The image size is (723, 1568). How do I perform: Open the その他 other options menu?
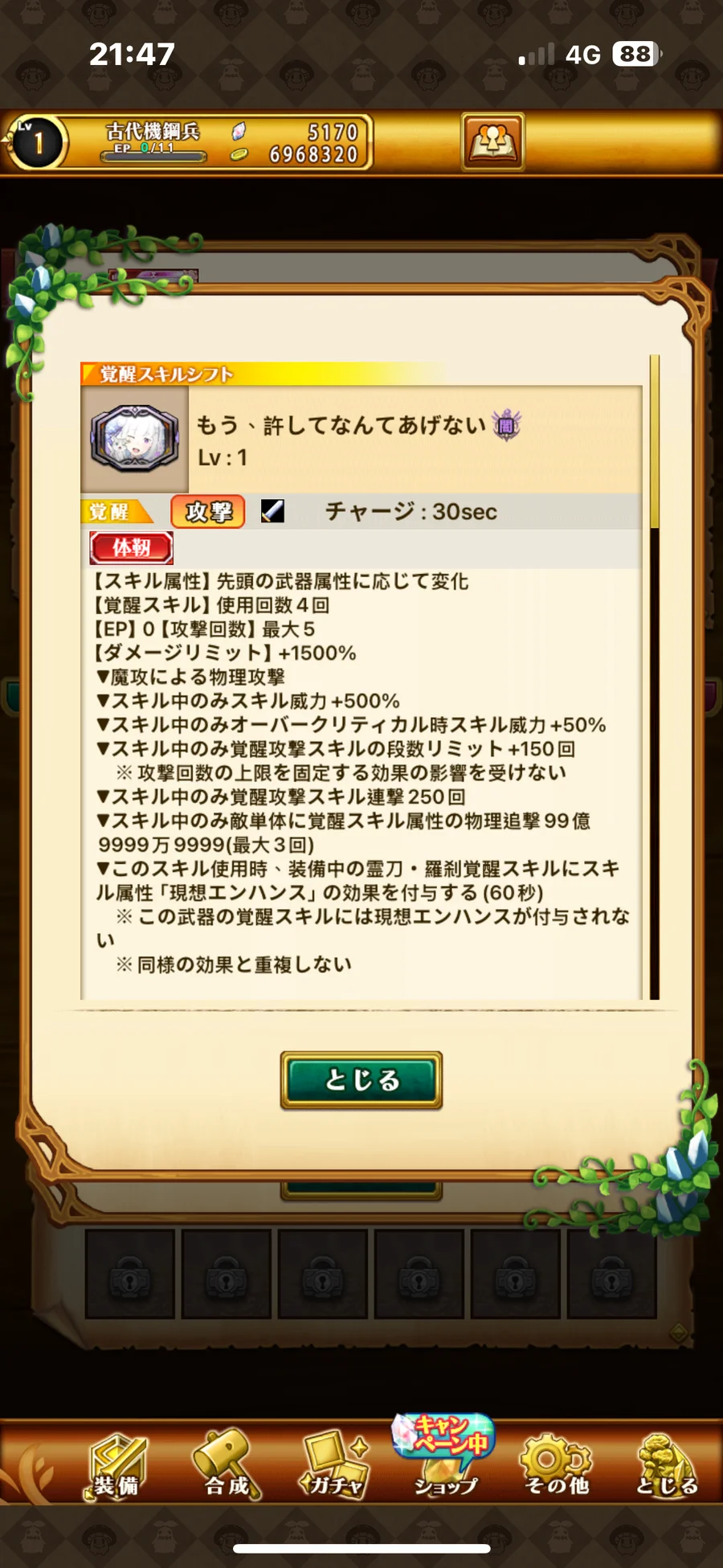pos(556,1466)
